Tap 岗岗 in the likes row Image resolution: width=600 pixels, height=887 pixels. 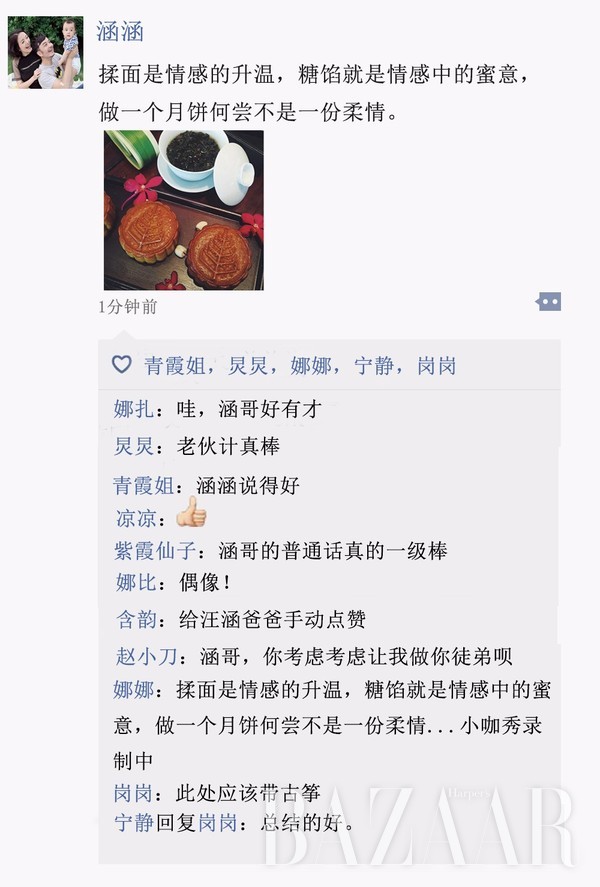click(x=436, y=366)
